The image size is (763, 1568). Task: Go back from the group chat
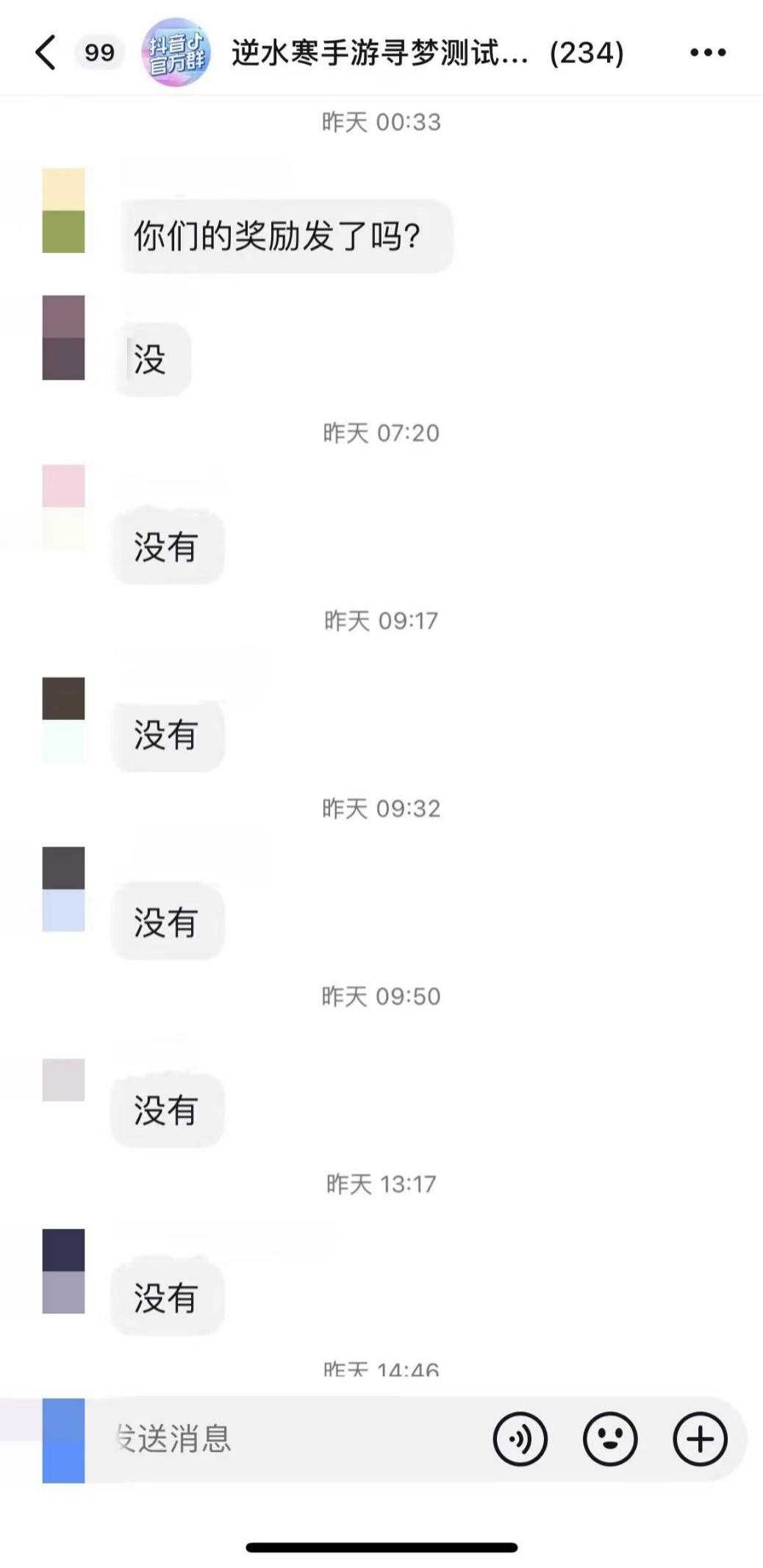[46, 53]
